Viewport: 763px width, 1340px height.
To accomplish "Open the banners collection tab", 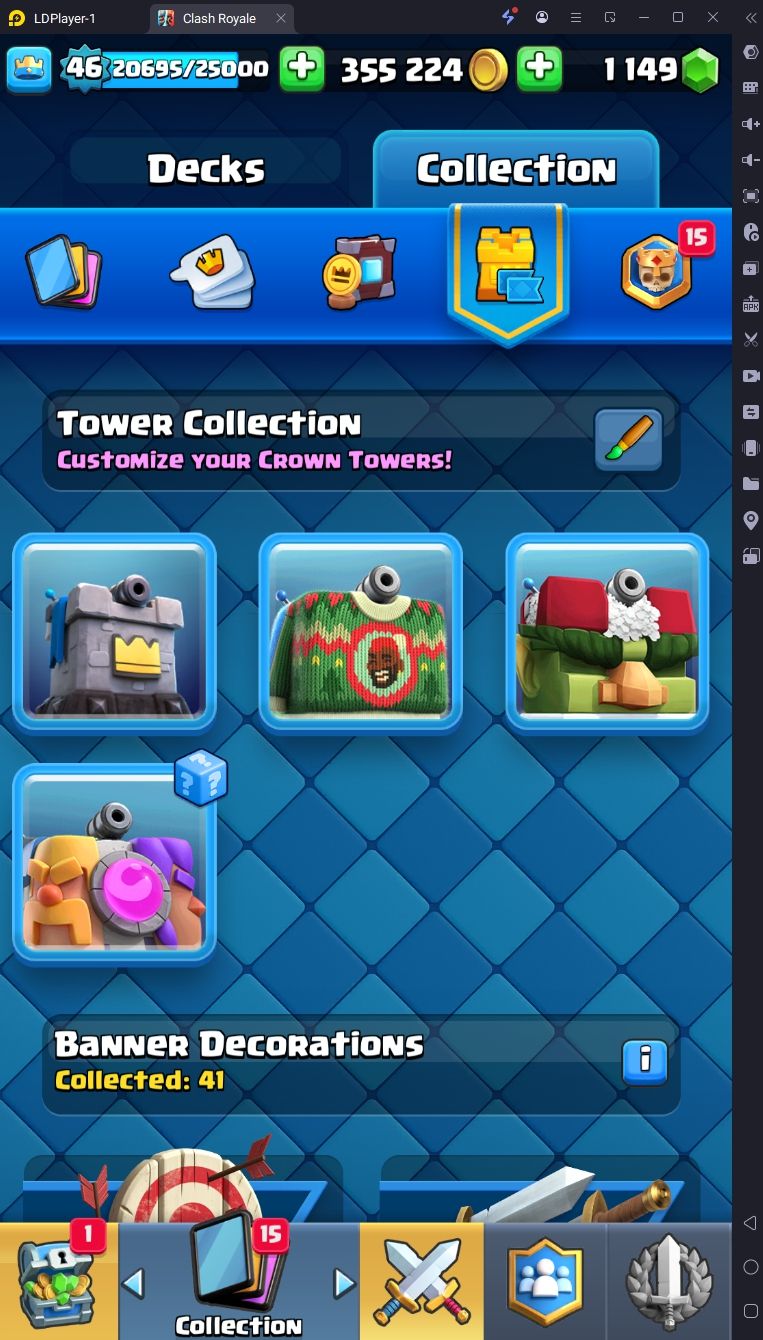I will pos(359,271).
